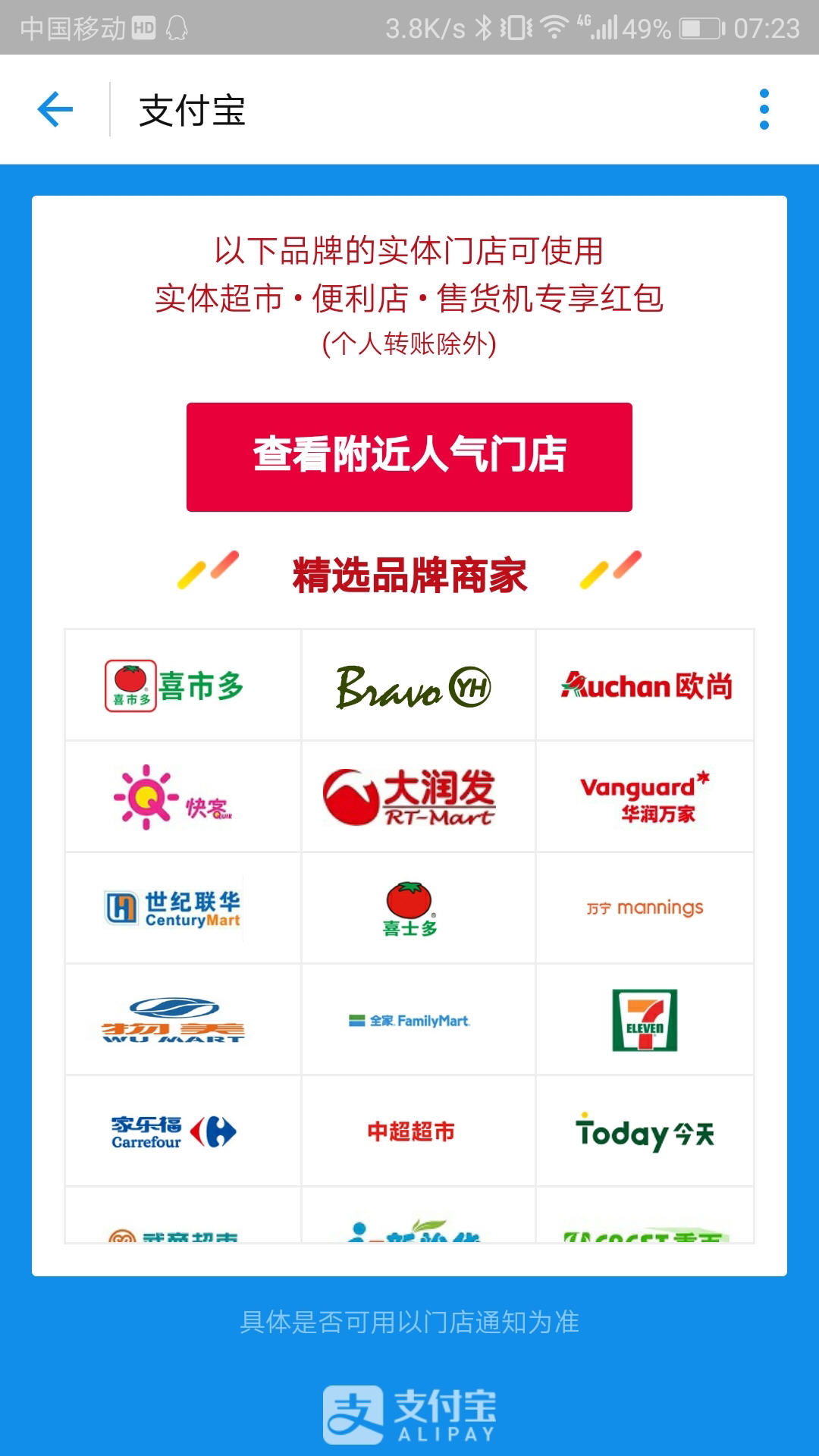The image size is (819, 1456).
Task: Tap the 查看附近人气门店 button
Action: click(409, 457)
